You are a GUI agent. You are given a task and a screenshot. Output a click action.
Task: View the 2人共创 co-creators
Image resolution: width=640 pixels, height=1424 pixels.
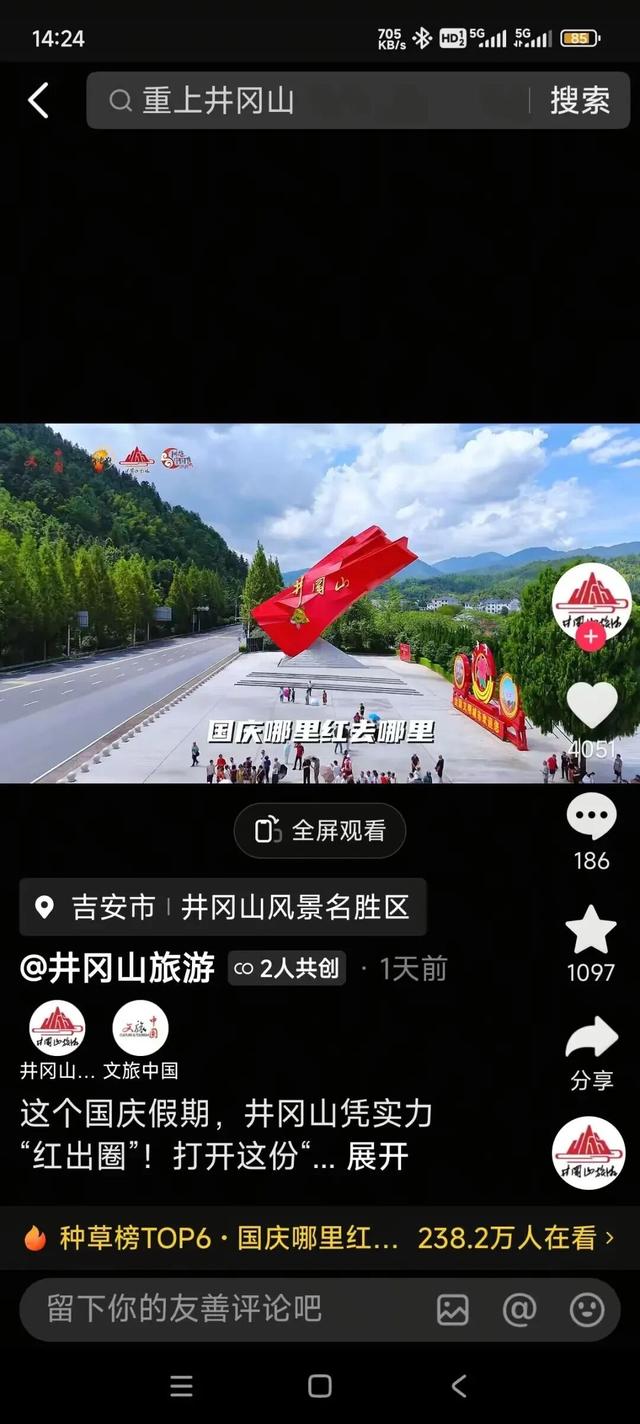pos(287,968)
